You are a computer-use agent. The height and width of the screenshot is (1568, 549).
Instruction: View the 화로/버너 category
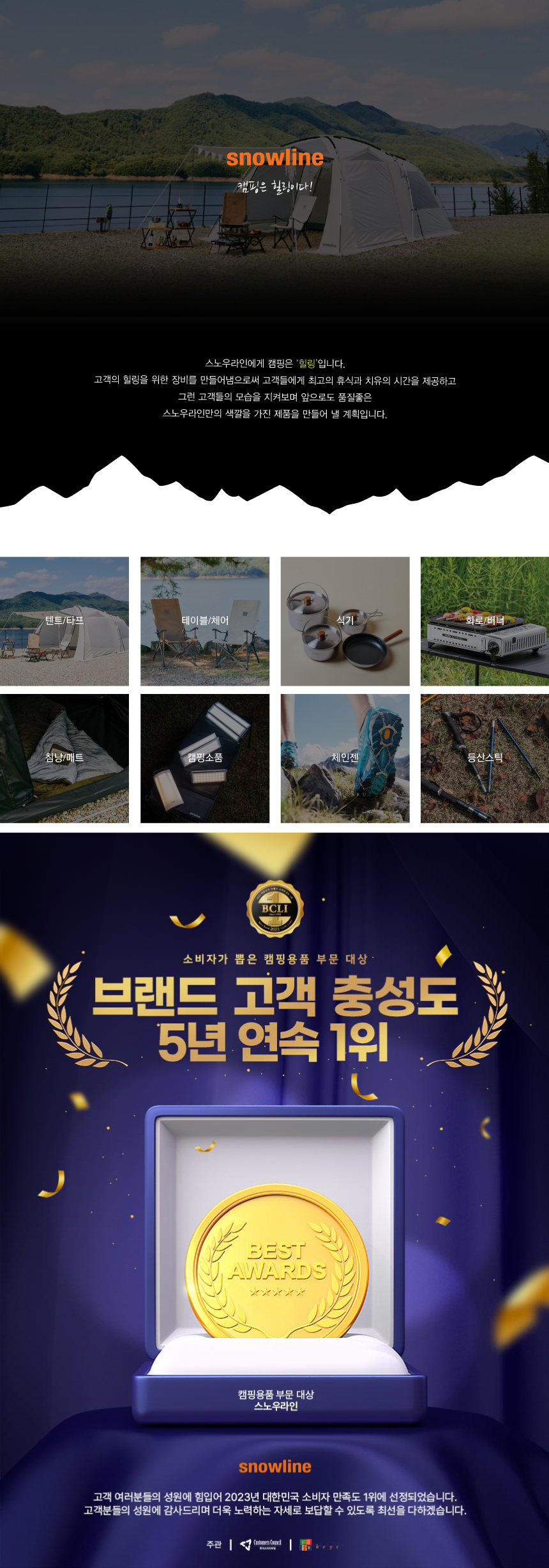[485, 621]
